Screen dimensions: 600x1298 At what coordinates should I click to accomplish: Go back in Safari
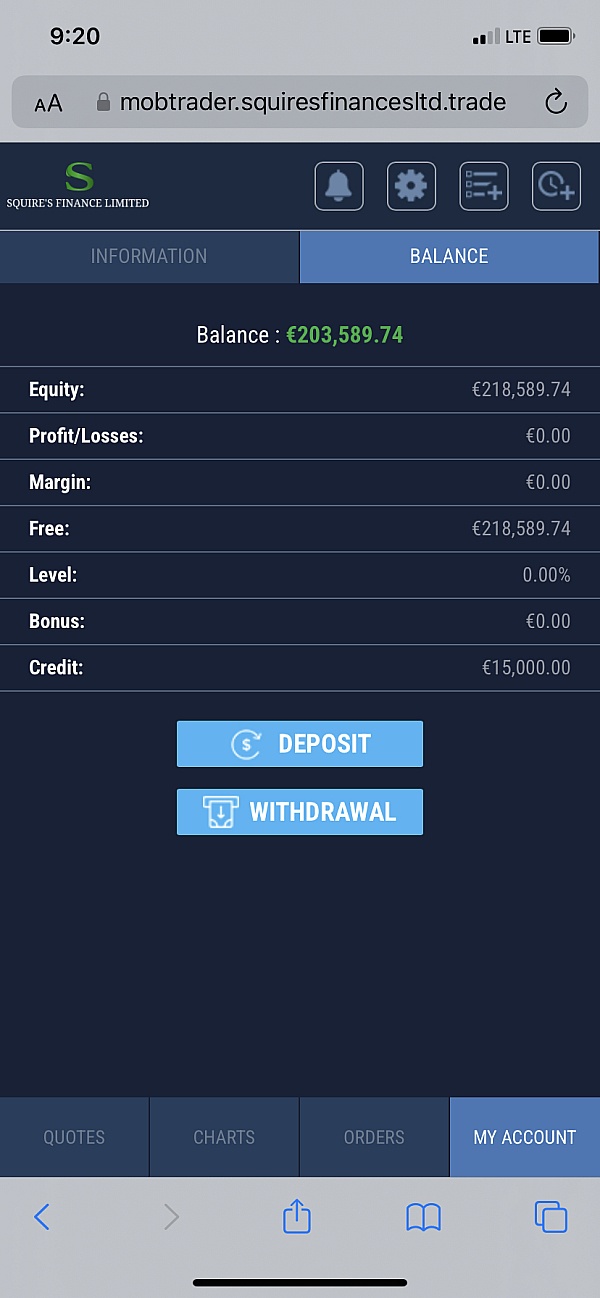coord(41,1216)
